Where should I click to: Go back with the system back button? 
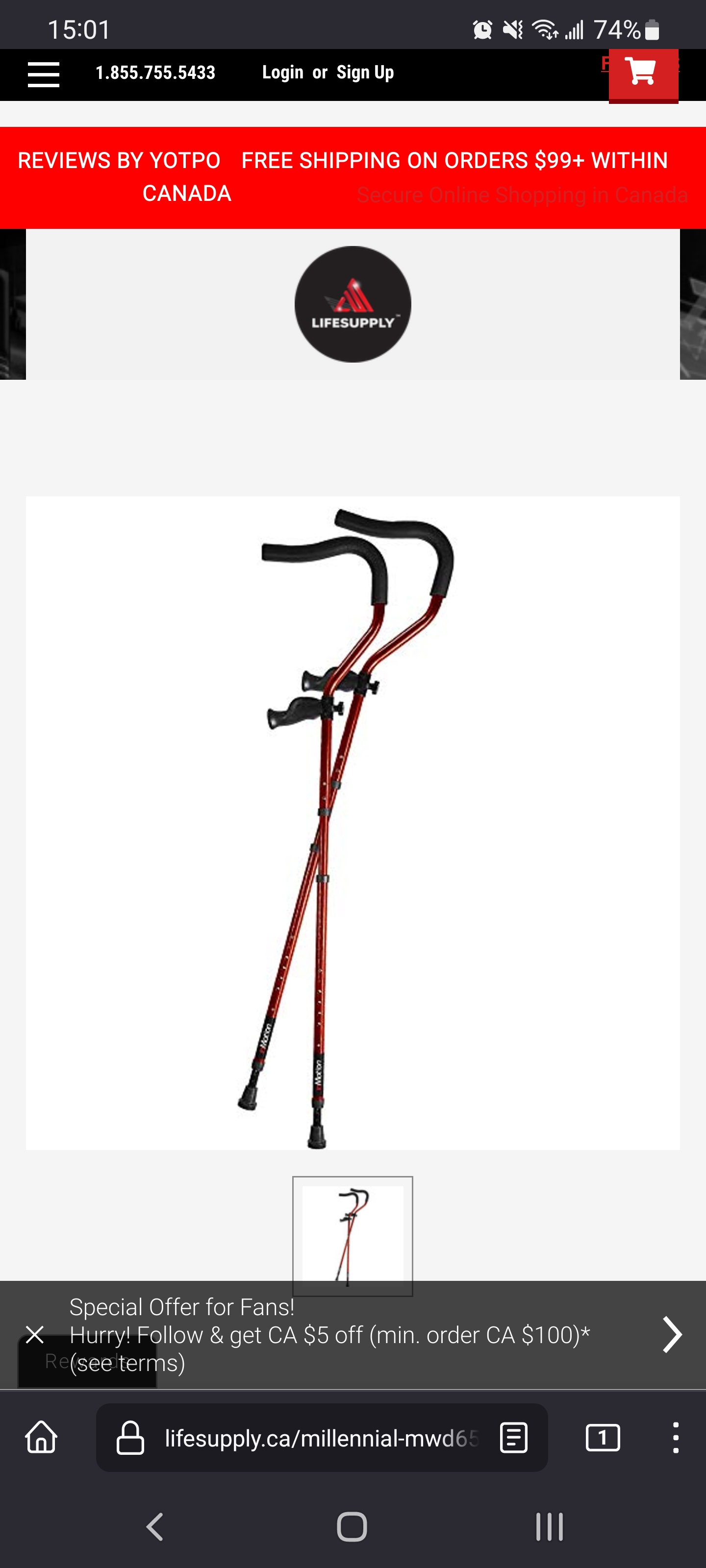(x=155, y=1527)
